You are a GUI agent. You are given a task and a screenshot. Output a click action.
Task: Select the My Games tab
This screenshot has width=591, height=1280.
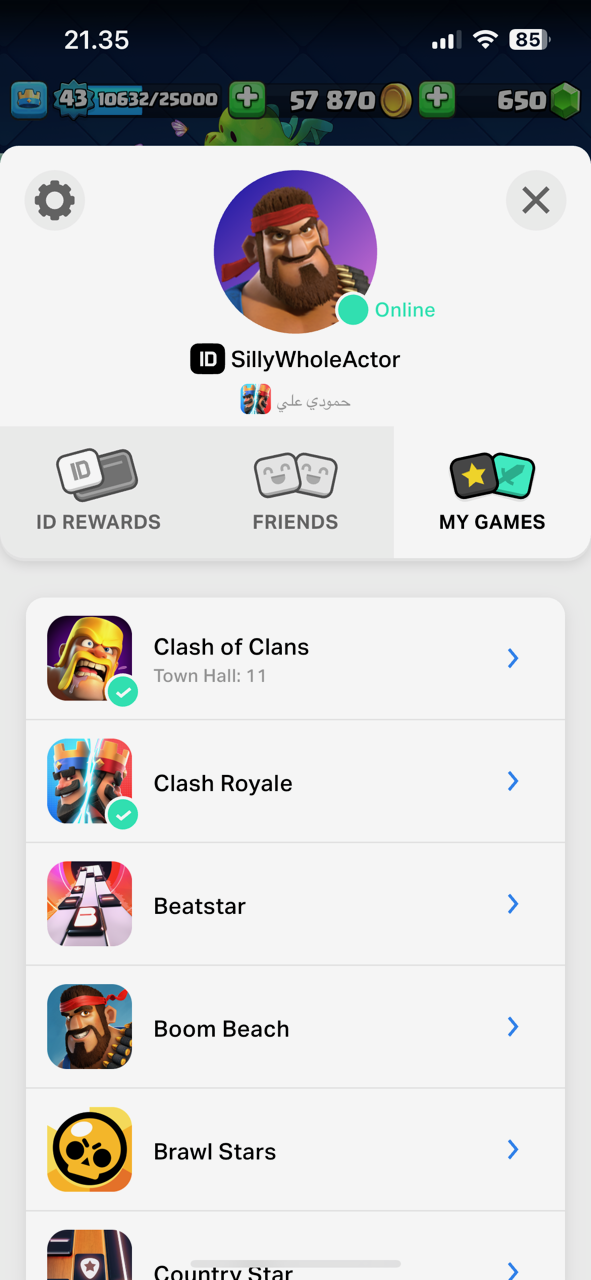point(492,492)
